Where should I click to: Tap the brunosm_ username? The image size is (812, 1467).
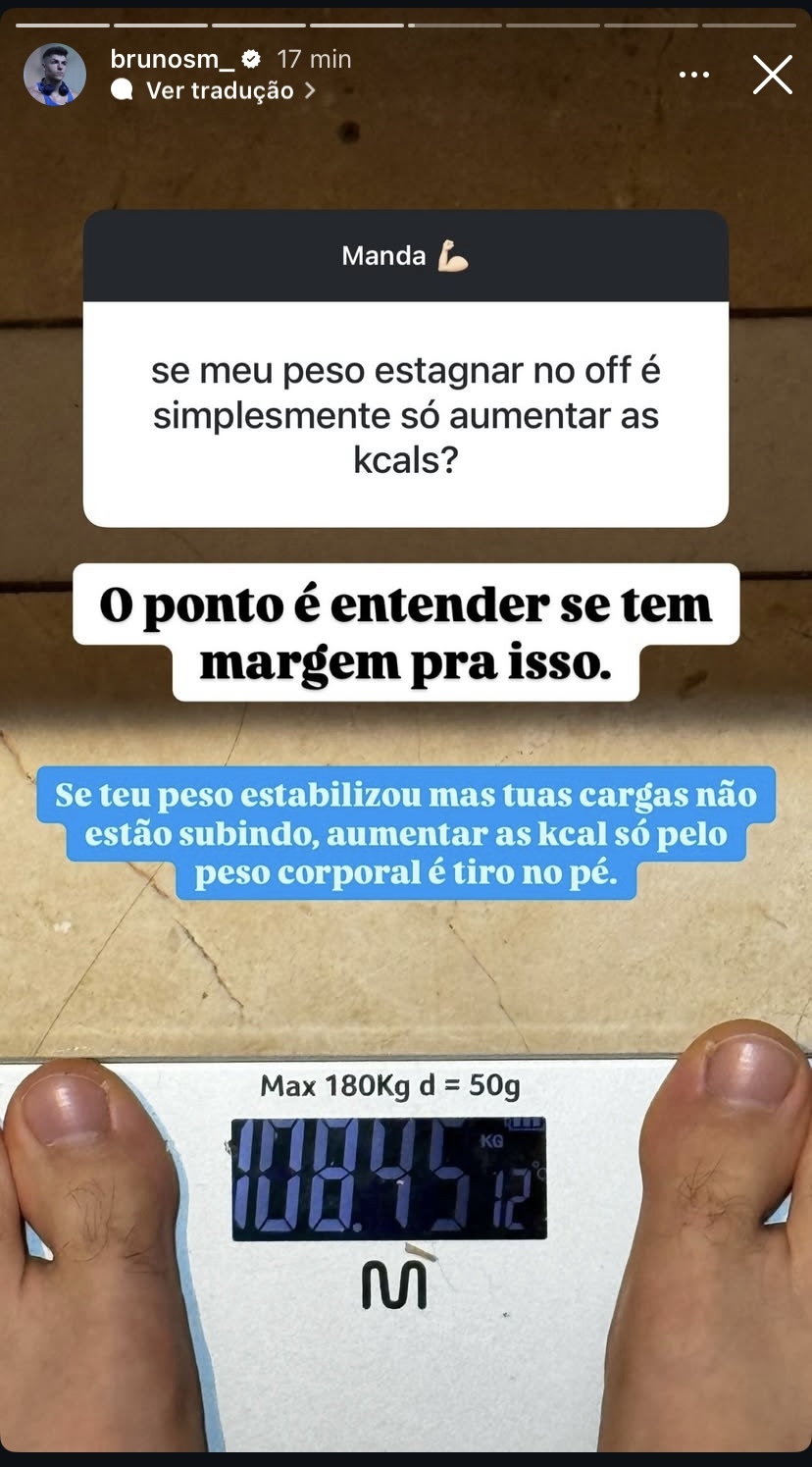tap(173, 59)
